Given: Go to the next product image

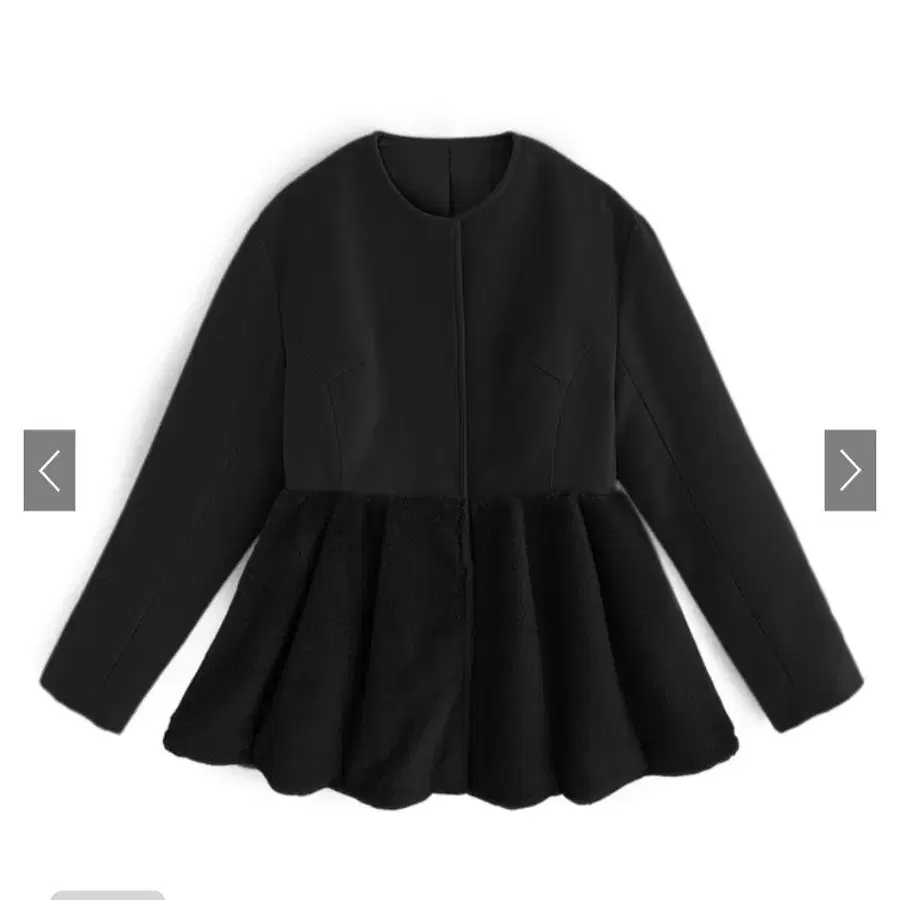Looking at the screenshot, I should point(850,470).
